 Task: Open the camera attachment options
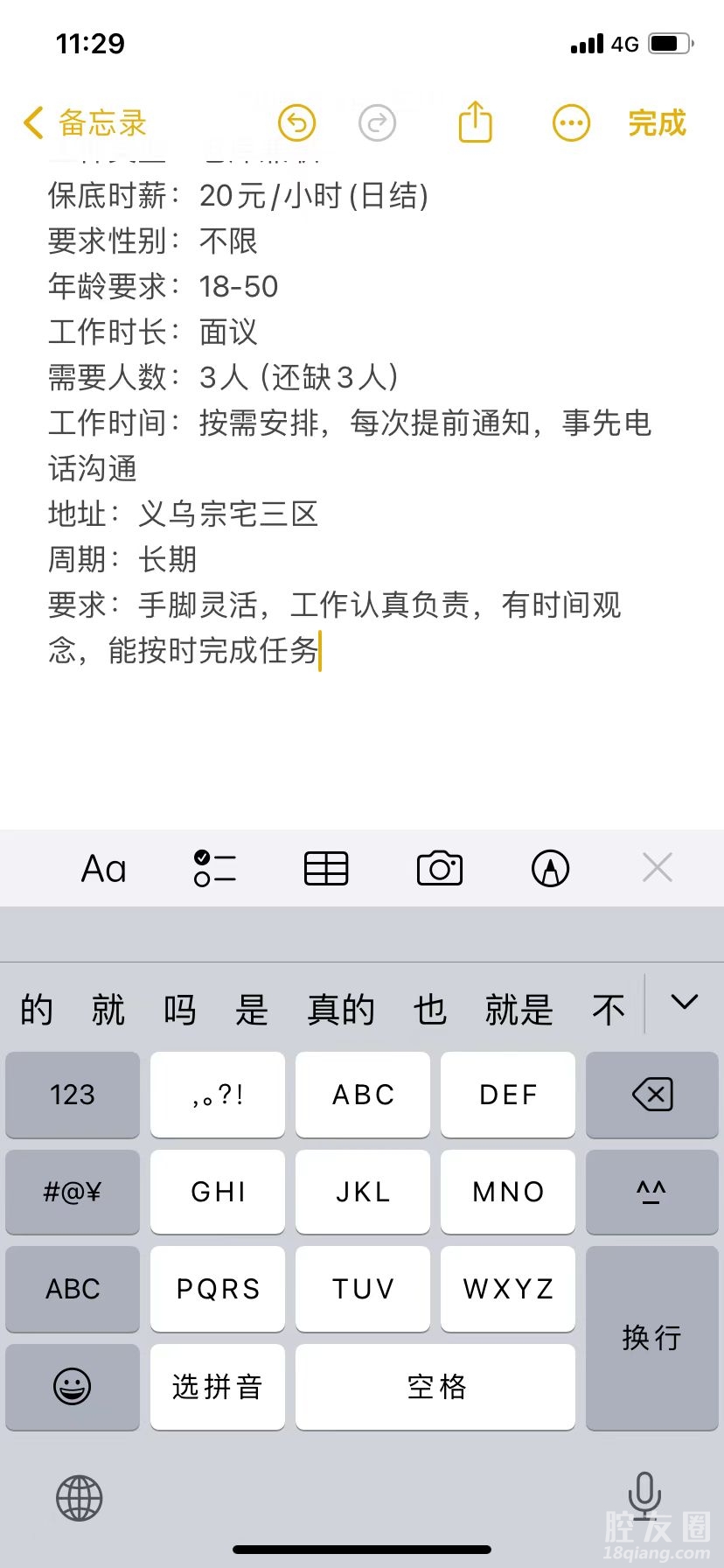pyautogui.click(x=439, y=869)
